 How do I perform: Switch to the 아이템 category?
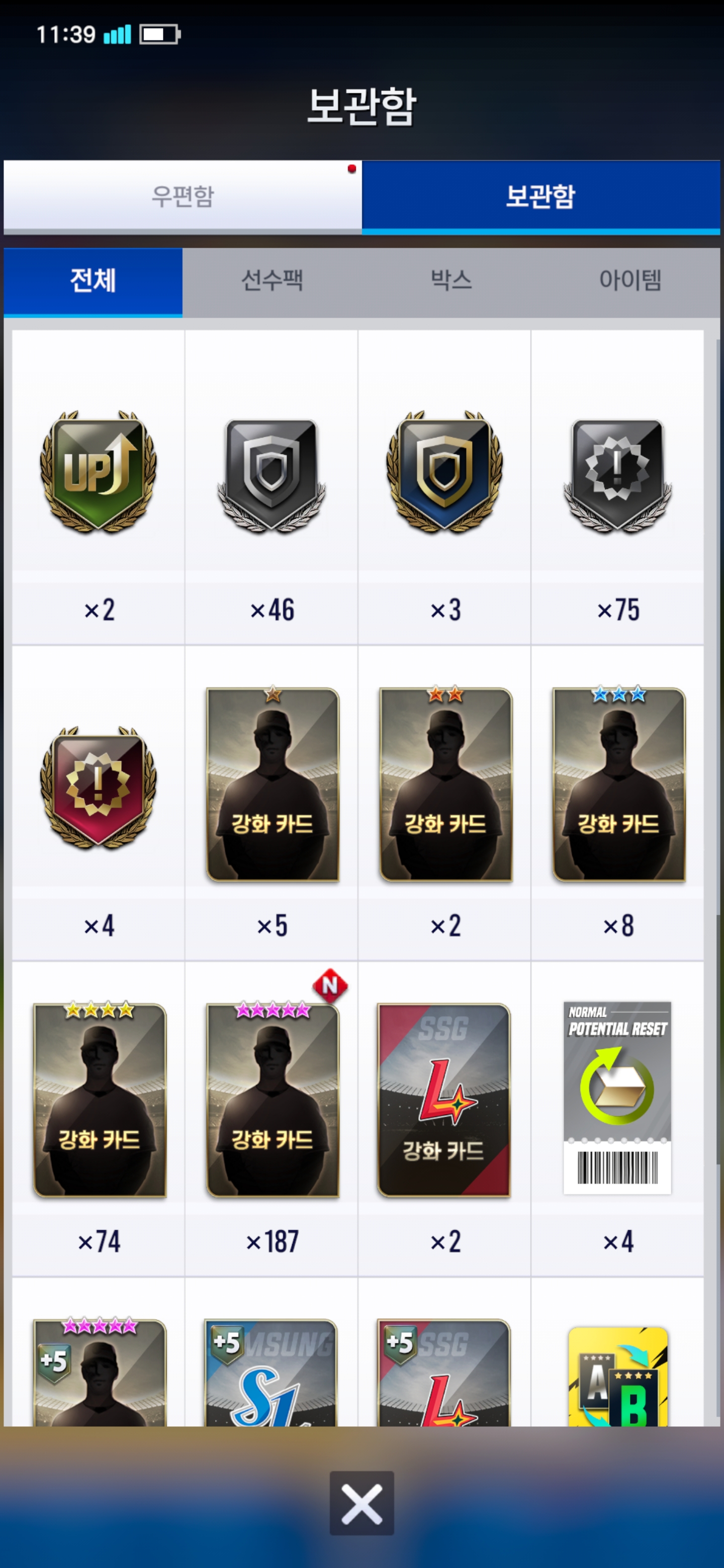point(630,281)
